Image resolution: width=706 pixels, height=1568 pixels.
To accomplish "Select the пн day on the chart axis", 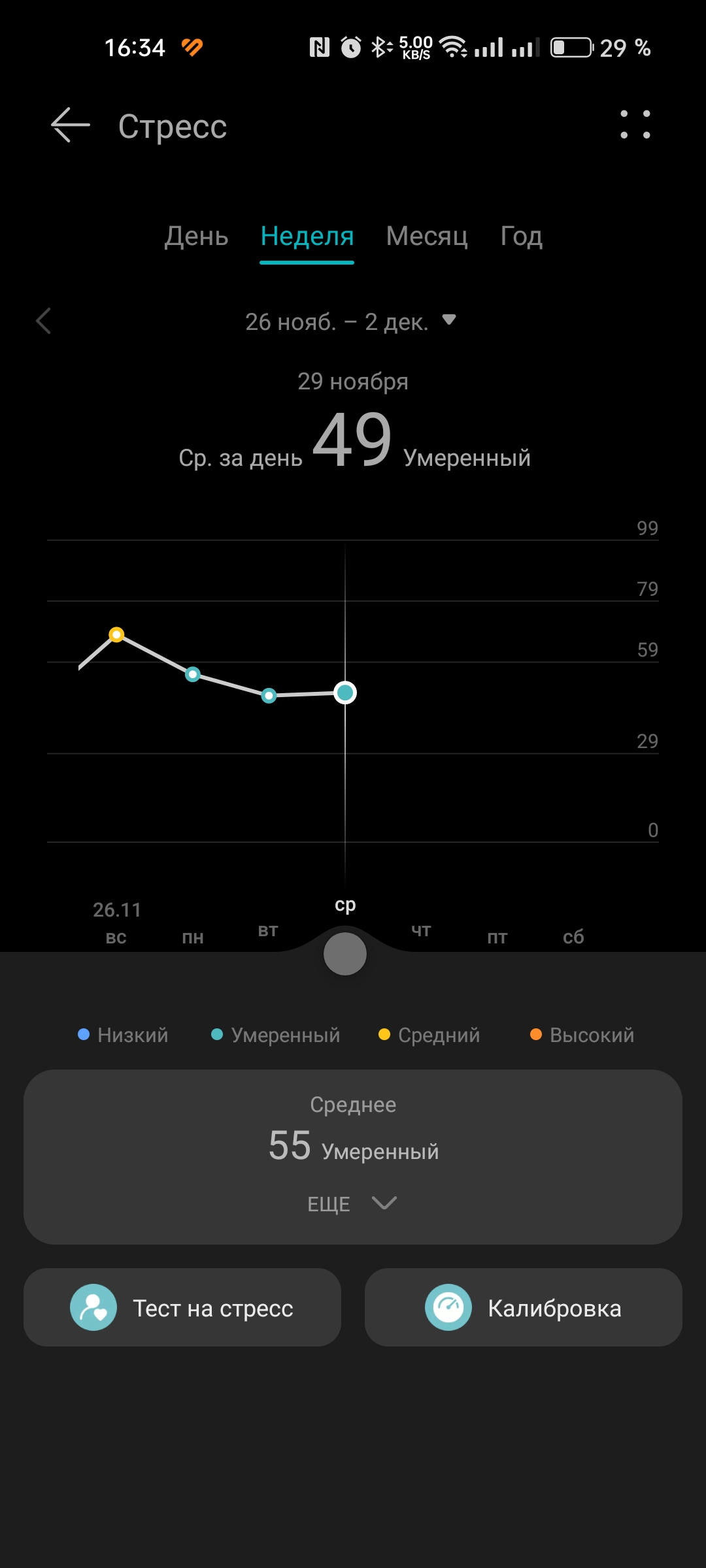I will point(193,937).
